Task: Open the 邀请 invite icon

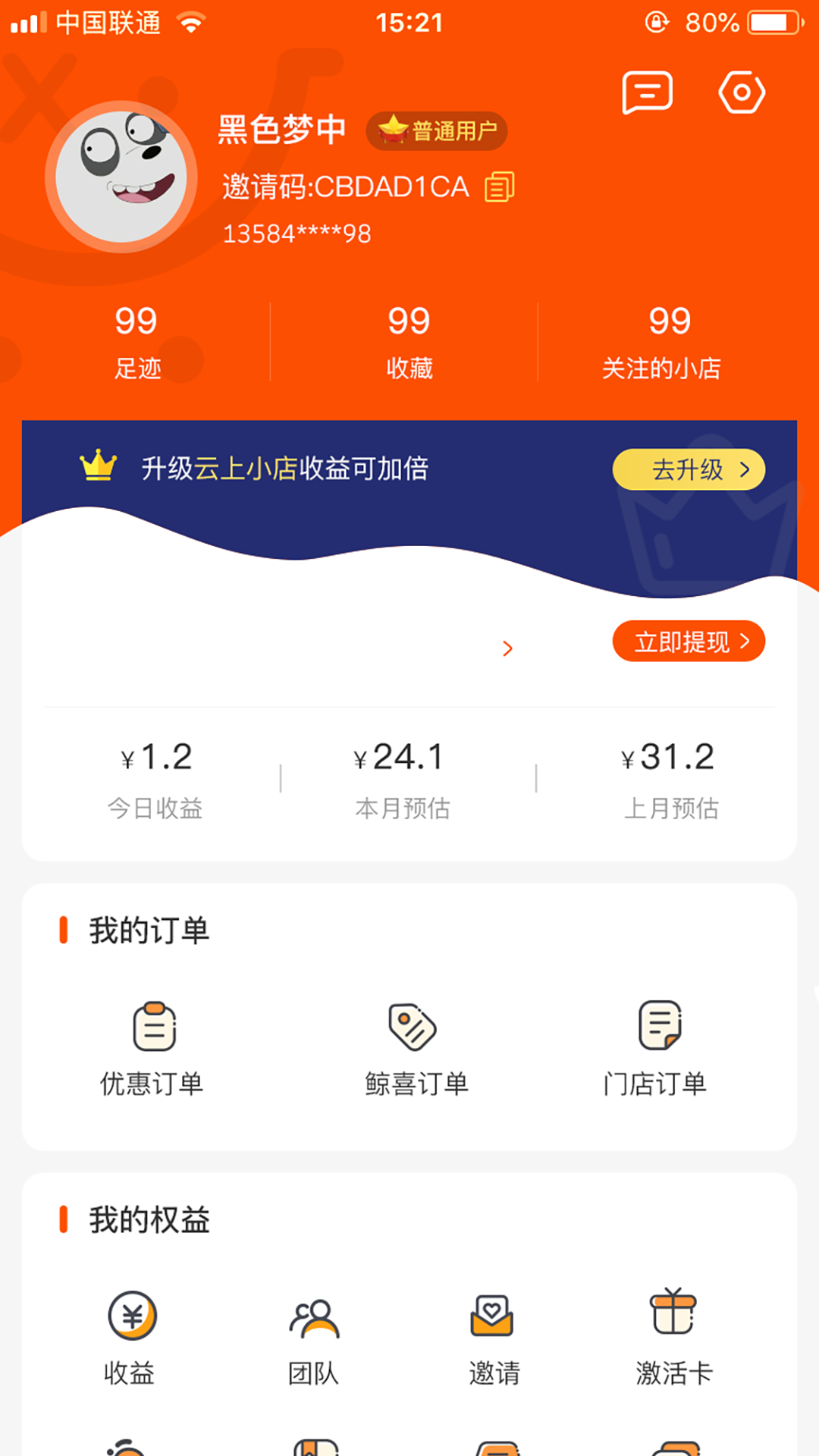Action: (494, 1335)
